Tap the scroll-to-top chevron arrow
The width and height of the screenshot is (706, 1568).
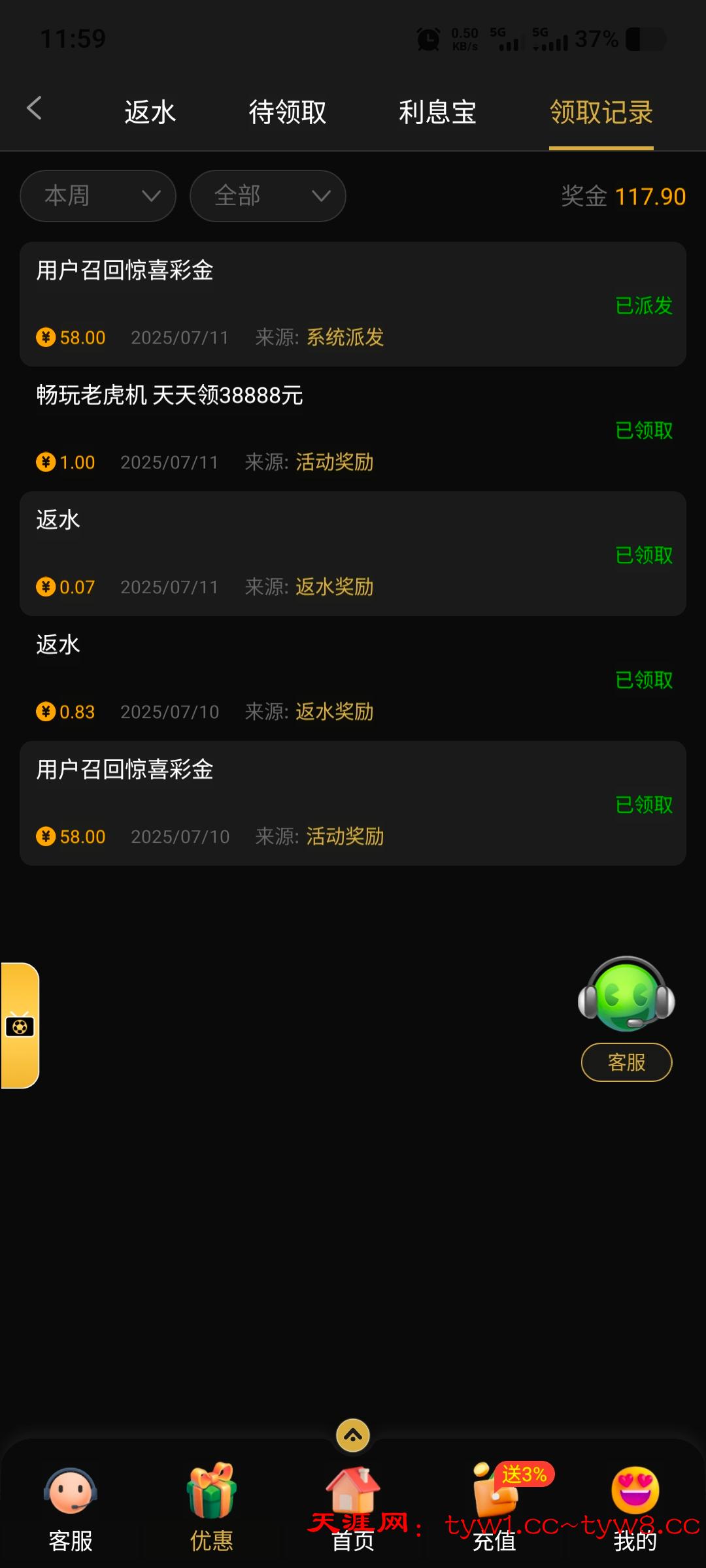click(352, 1436)
